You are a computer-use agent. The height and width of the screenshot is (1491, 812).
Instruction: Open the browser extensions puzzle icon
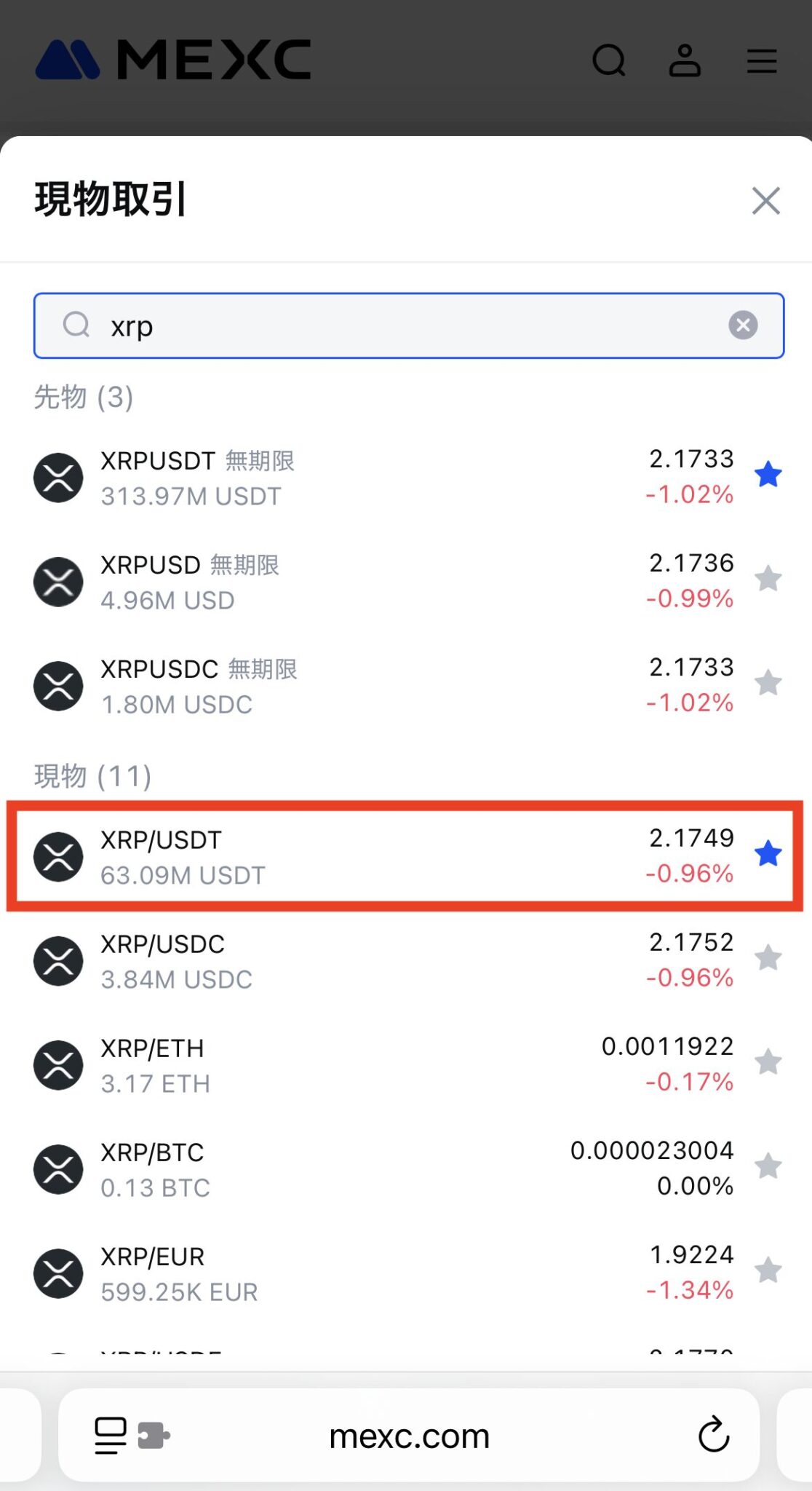(154, 1435)
